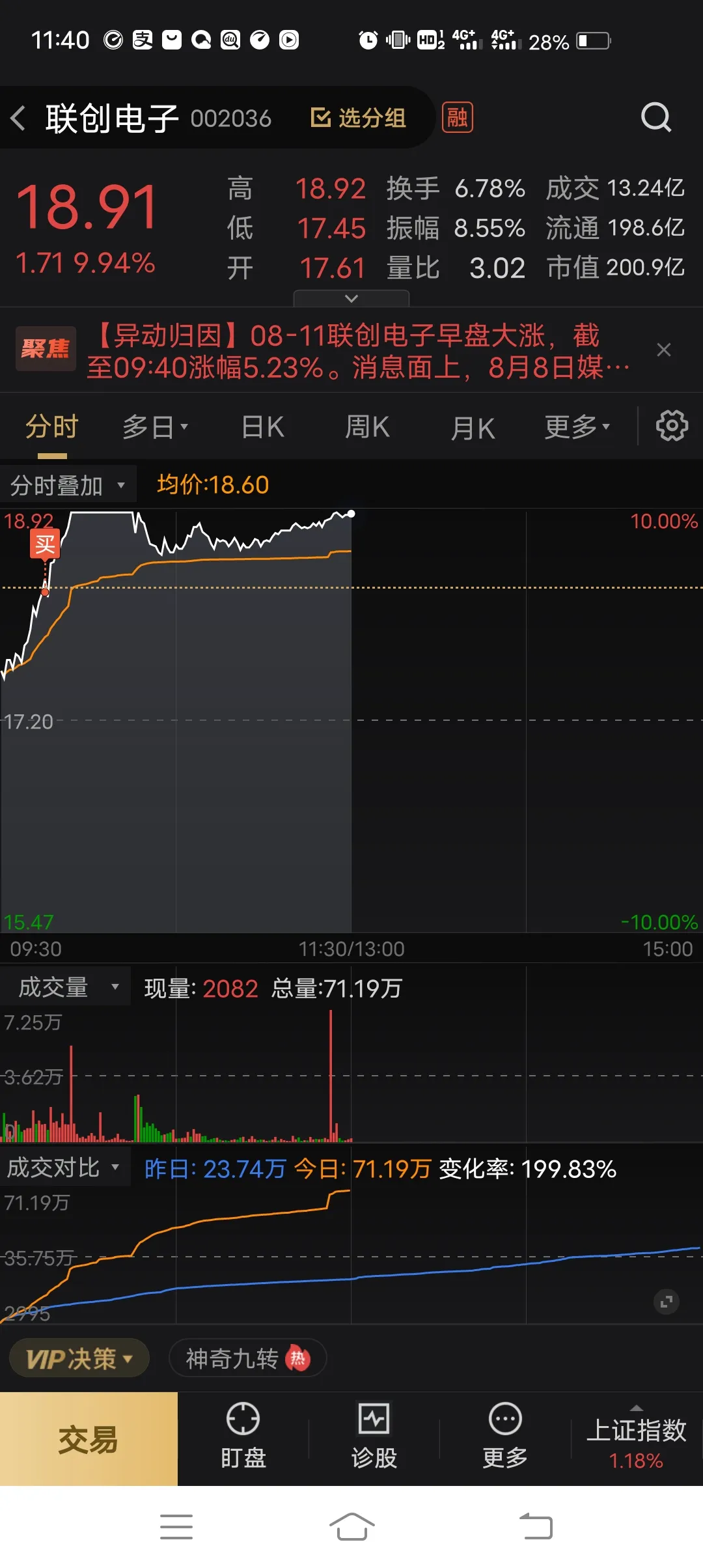Open the 多日 dropdown
703x1568 pixels.
point(155,427)
